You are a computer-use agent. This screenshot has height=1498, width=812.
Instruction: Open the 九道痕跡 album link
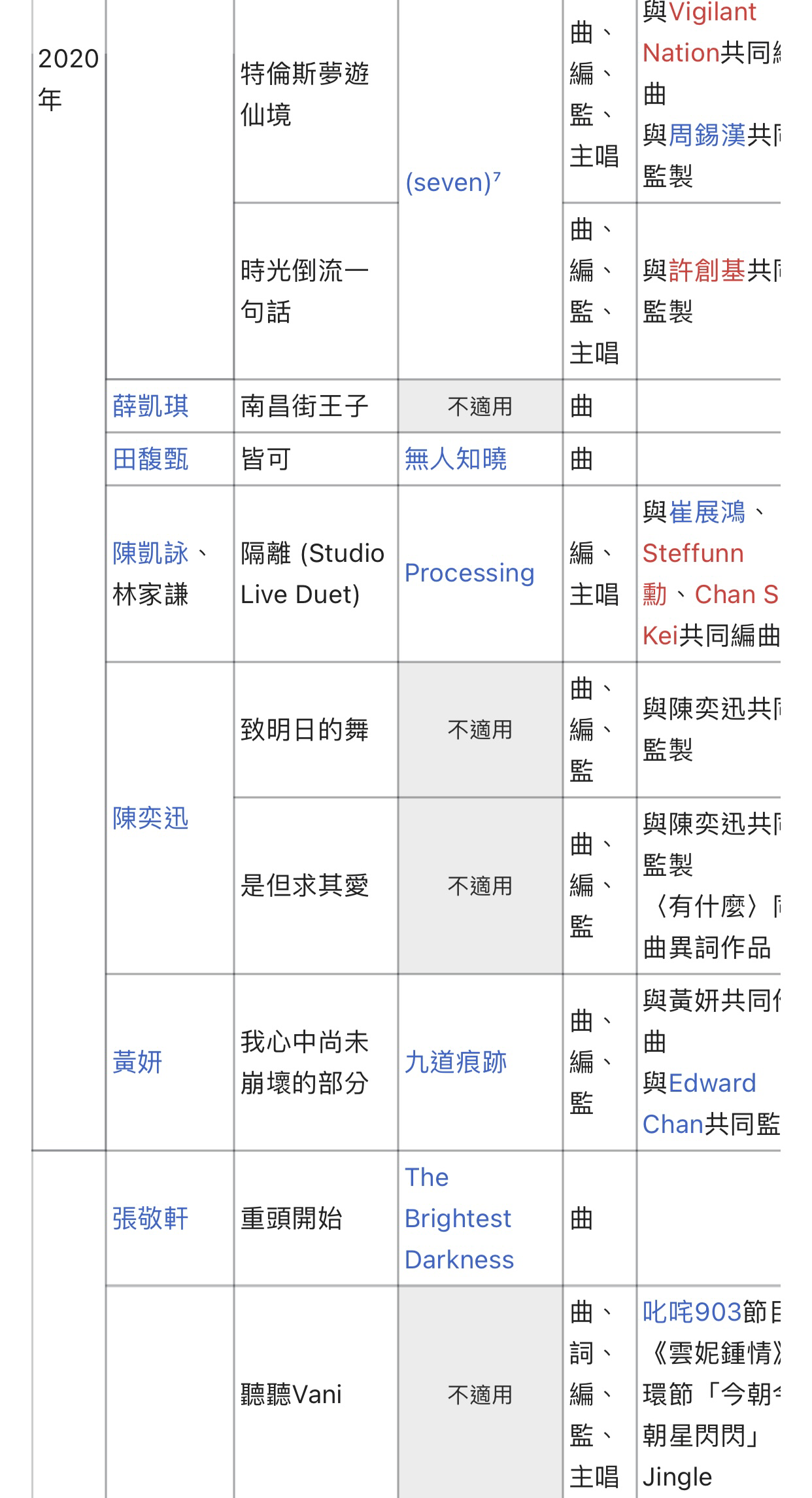pos(456,1062)
